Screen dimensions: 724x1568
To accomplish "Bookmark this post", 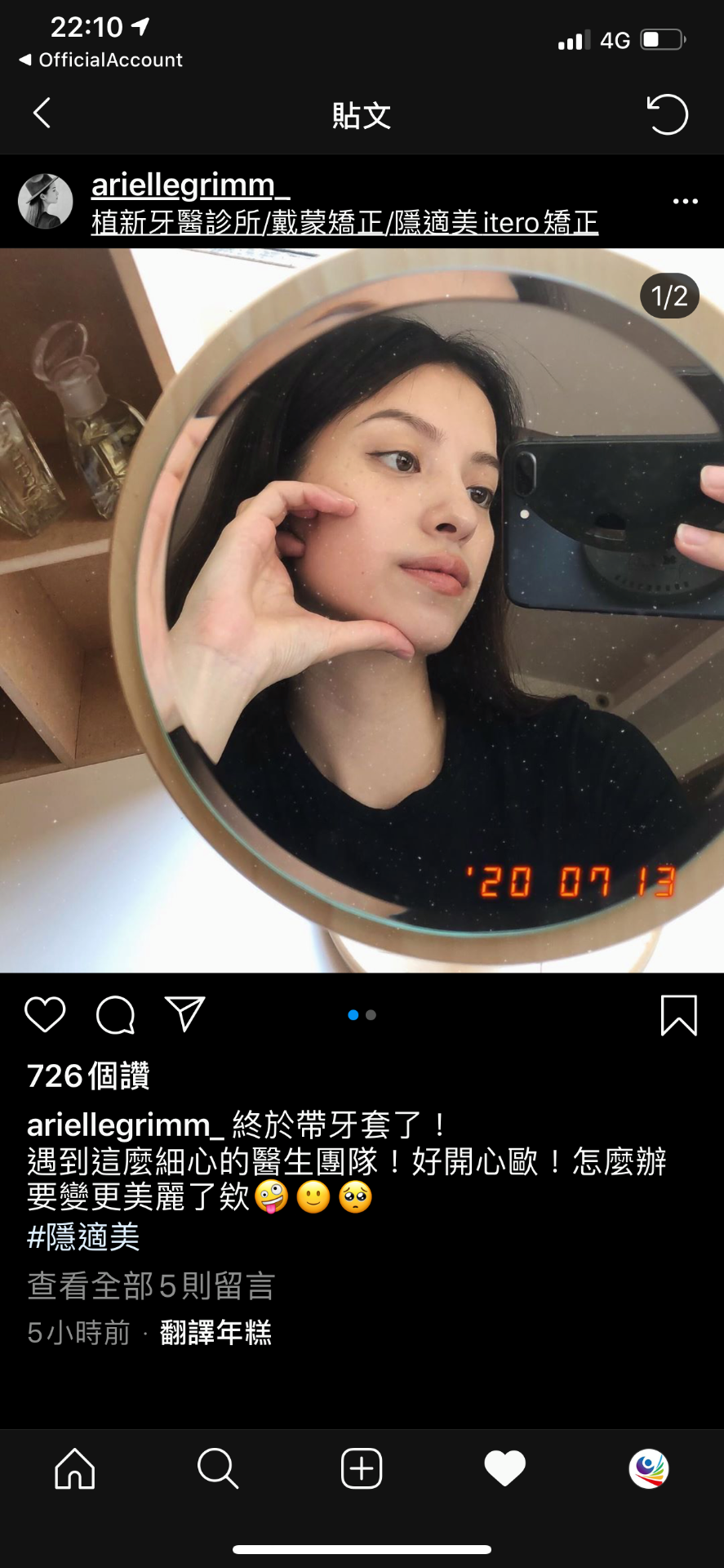I will 678,1015.
